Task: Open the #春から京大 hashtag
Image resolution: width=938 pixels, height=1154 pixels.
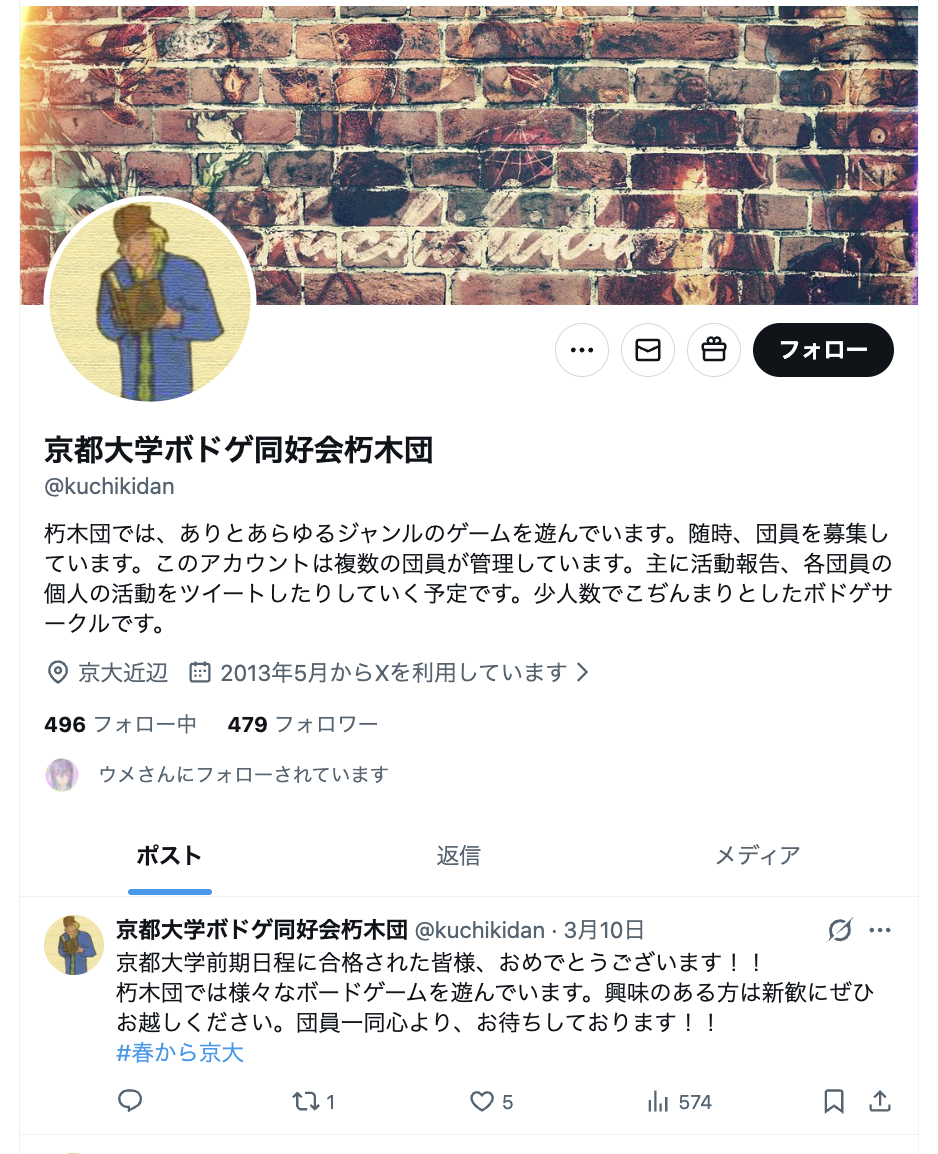Action: 180,1053
